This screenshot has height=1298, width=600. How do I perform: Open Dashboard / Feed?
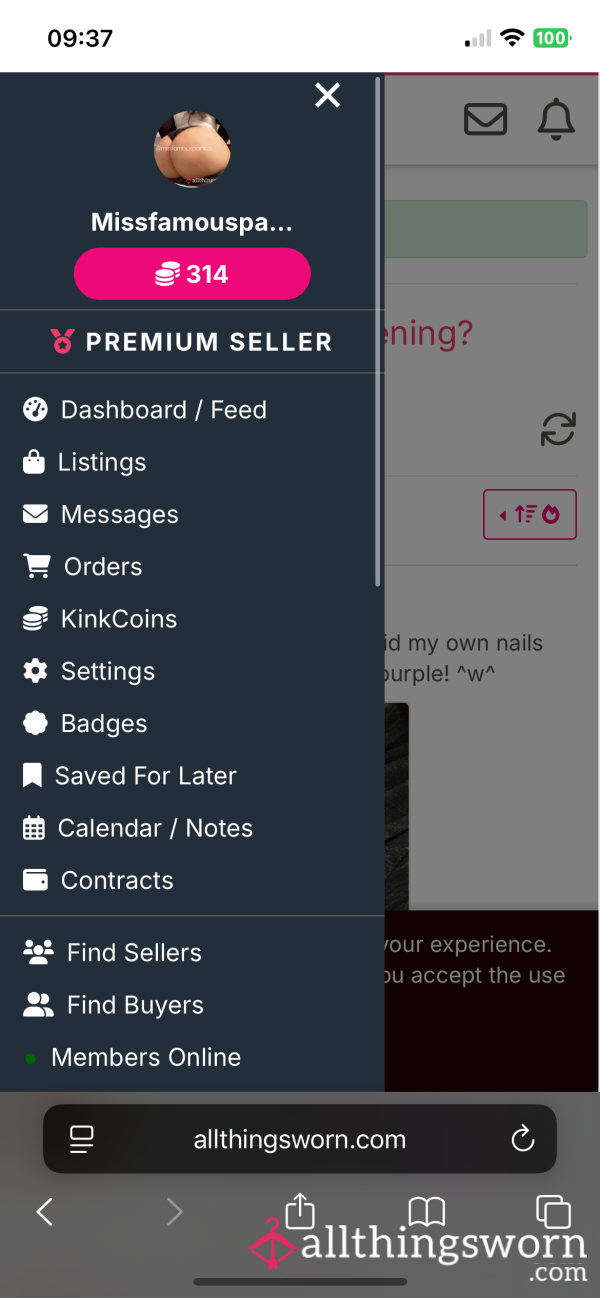point(145,410)
